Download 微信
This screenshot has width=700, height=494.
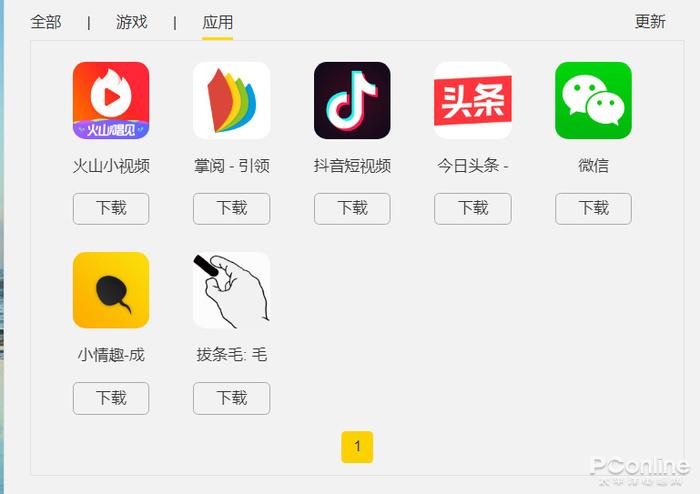point(593,208)
